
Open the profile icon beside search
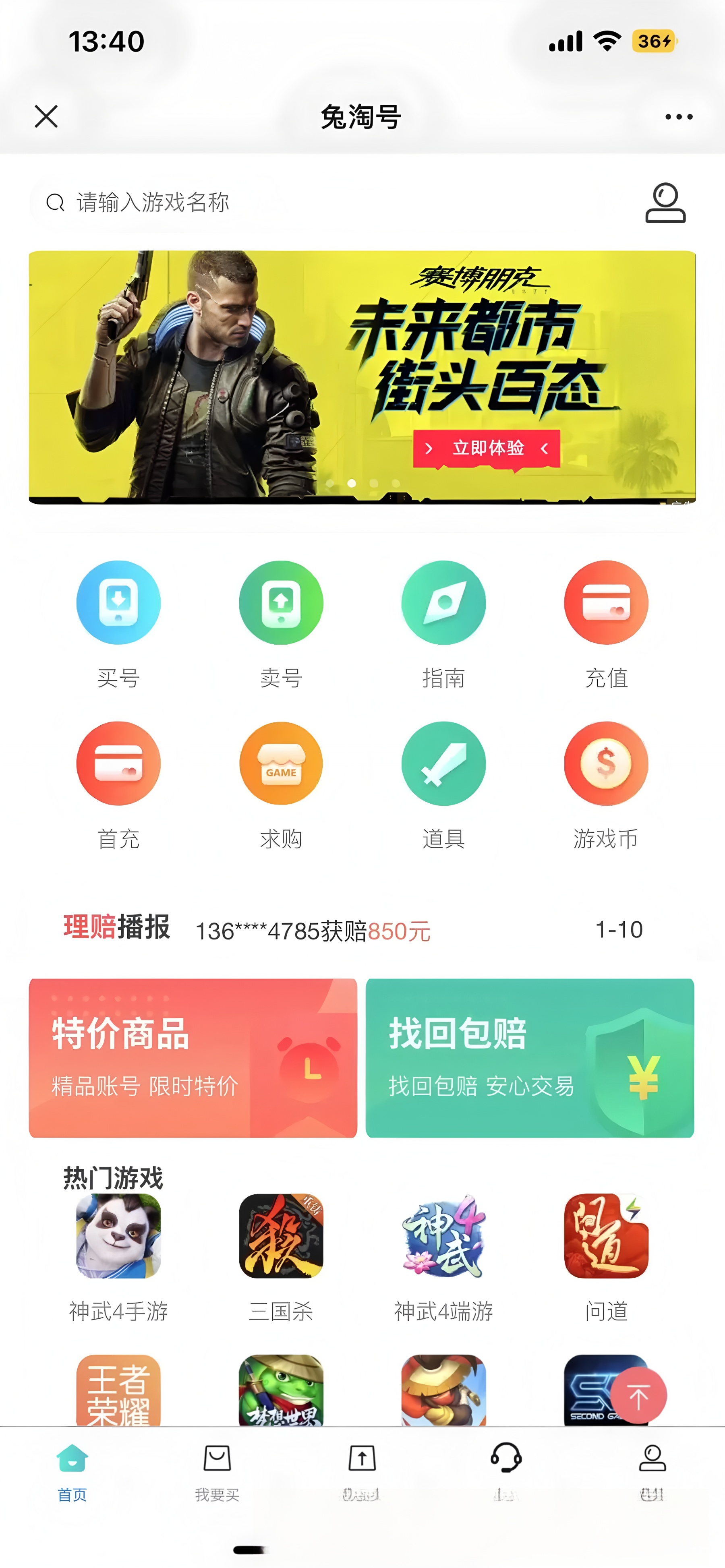pyautogui.click(x=665, y=203)
